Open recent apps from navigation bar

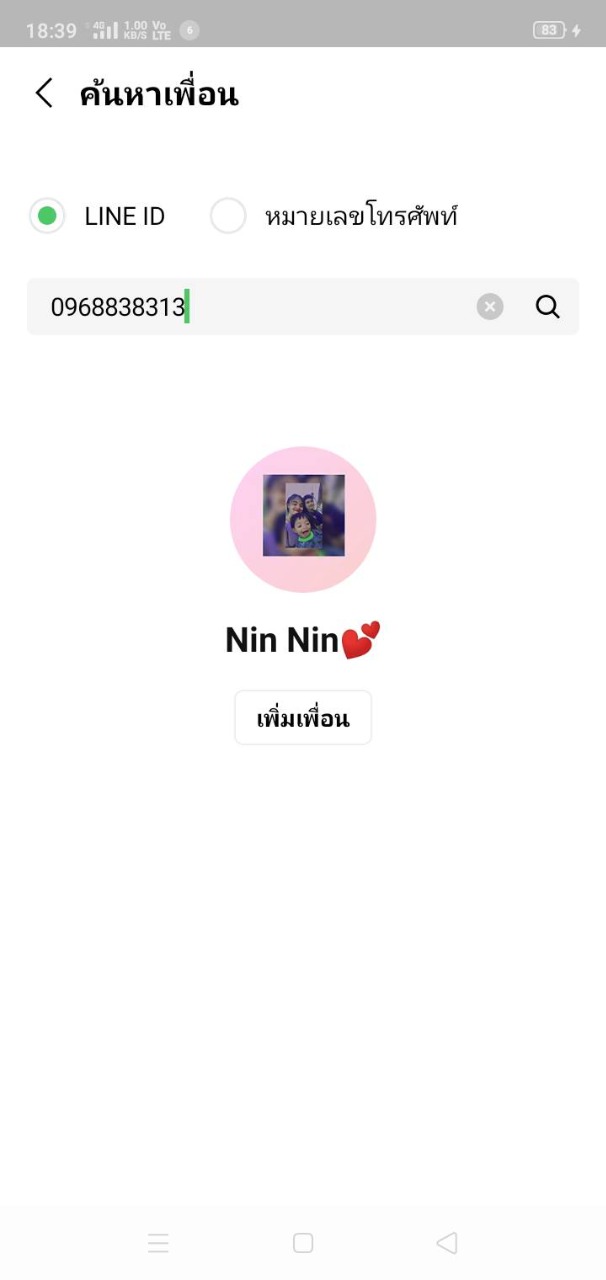158,1243
